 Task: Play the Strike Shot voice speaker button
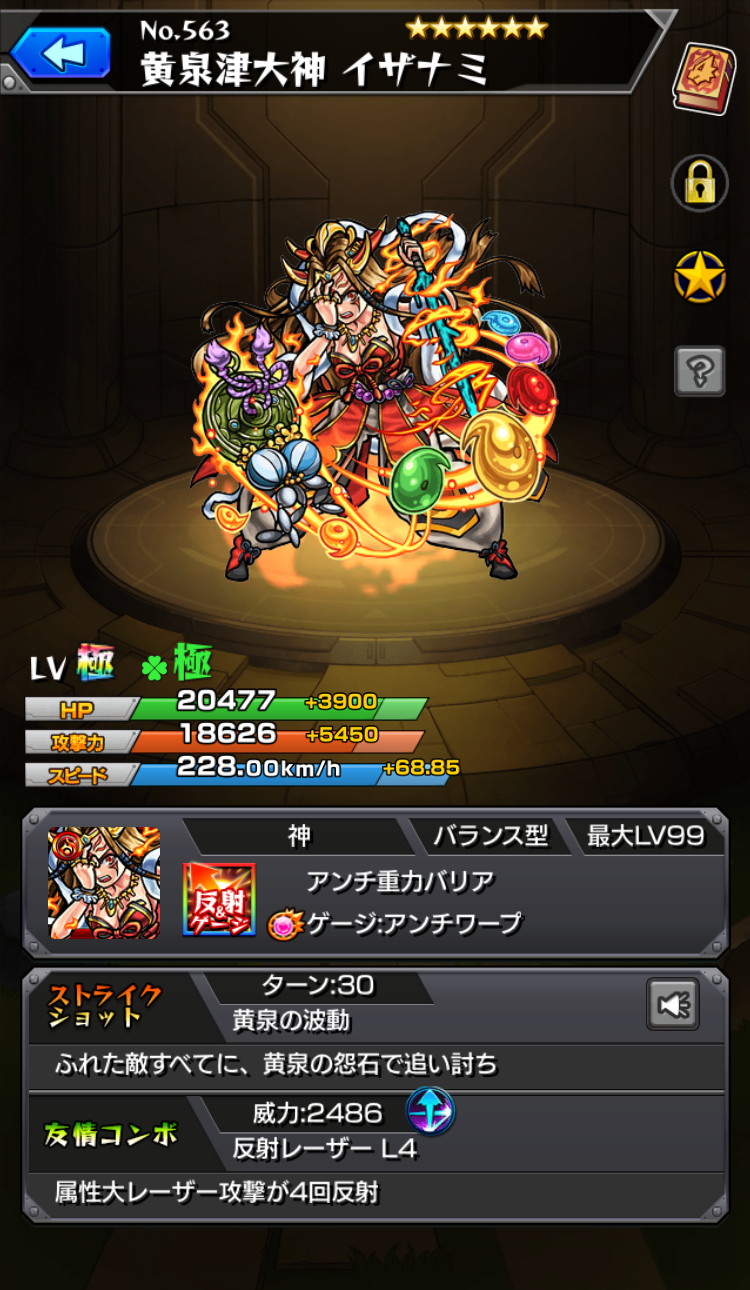click(673, 1004)
